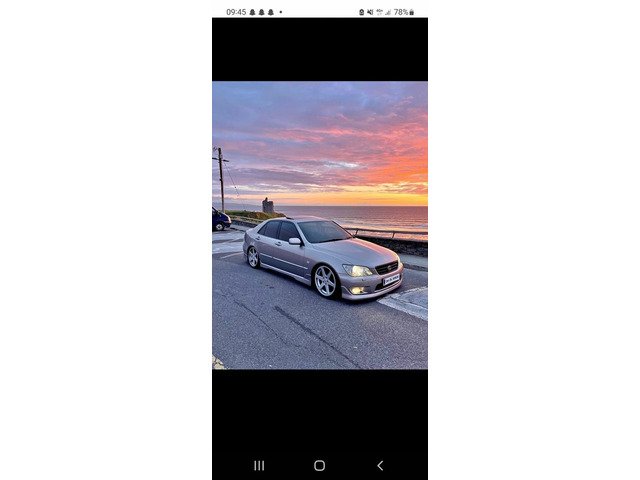This screenshot has width=640, height=480.
Task: Tap the system back arrow
Action: coord(380,465)
